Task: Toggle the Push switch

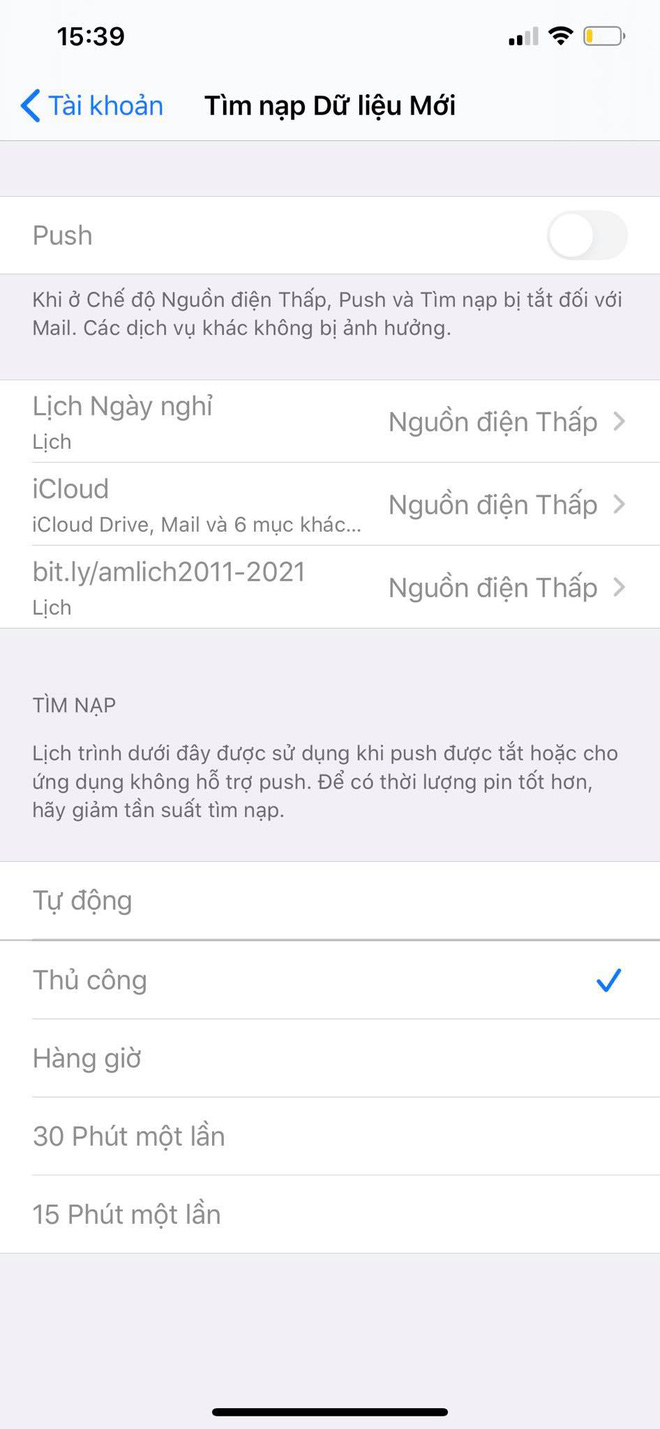Action: click(x=587, y=236)
